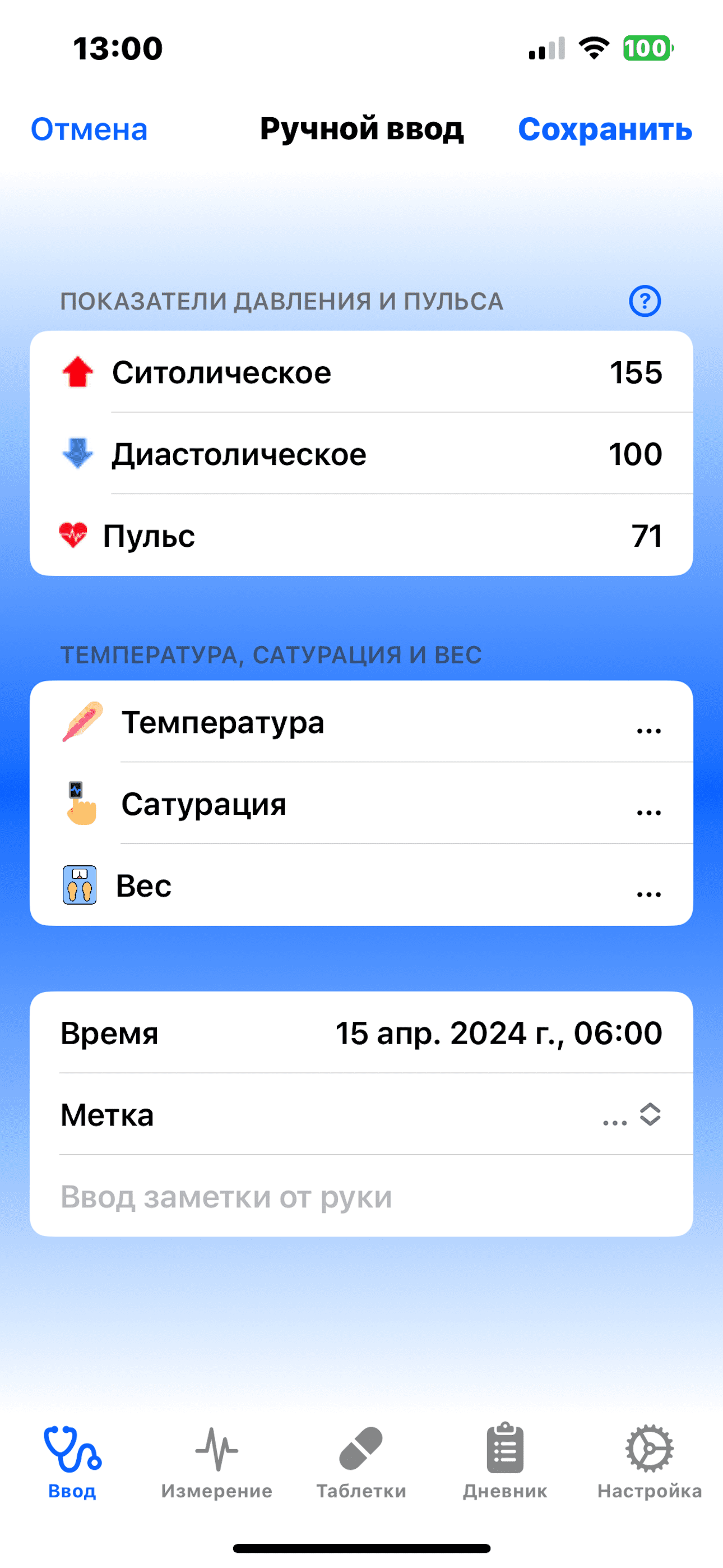Change the Время date and time
This screenshot has height=1568, width=723.
(x=498, y=1034)
